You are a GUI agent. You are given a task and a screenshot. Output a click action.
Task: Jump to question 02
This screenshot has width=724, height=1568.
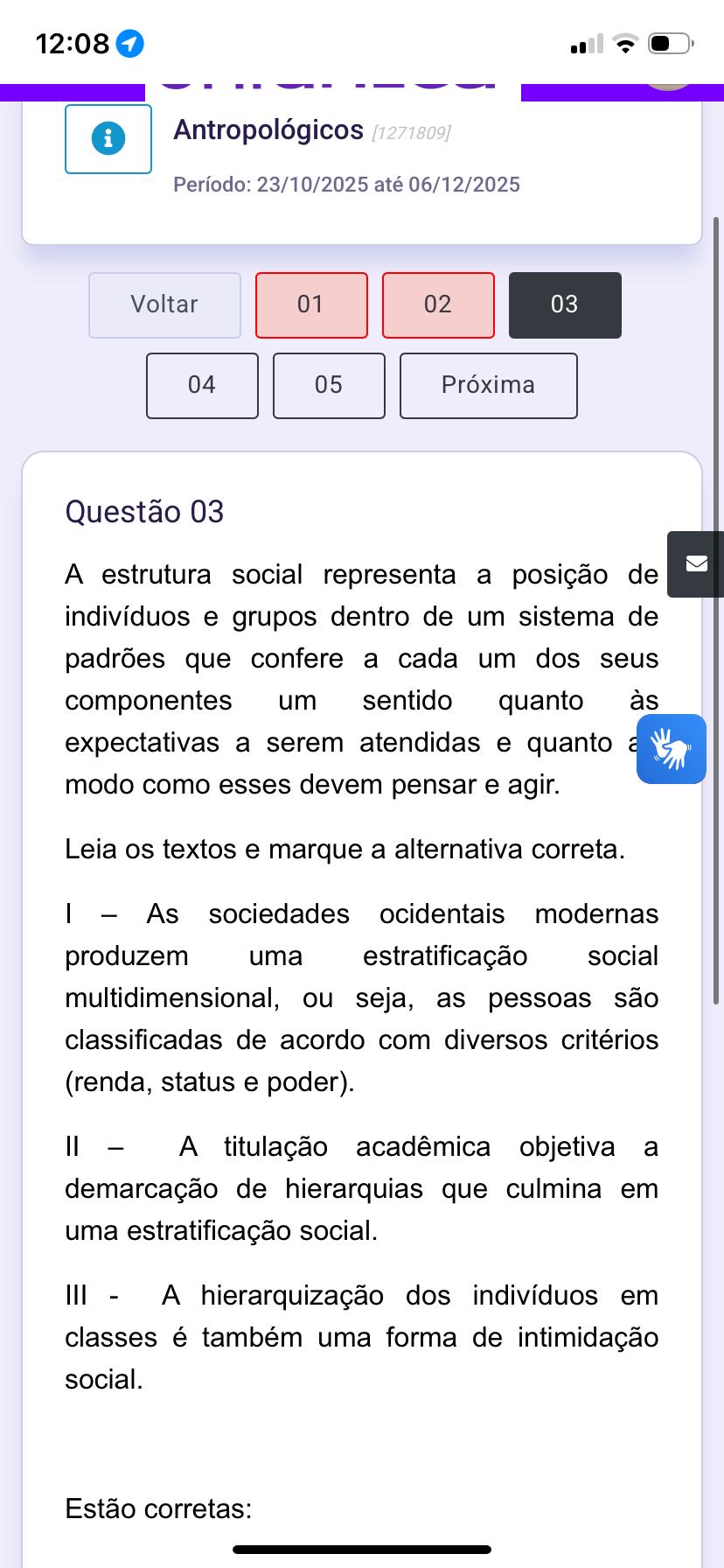point(438,304)
